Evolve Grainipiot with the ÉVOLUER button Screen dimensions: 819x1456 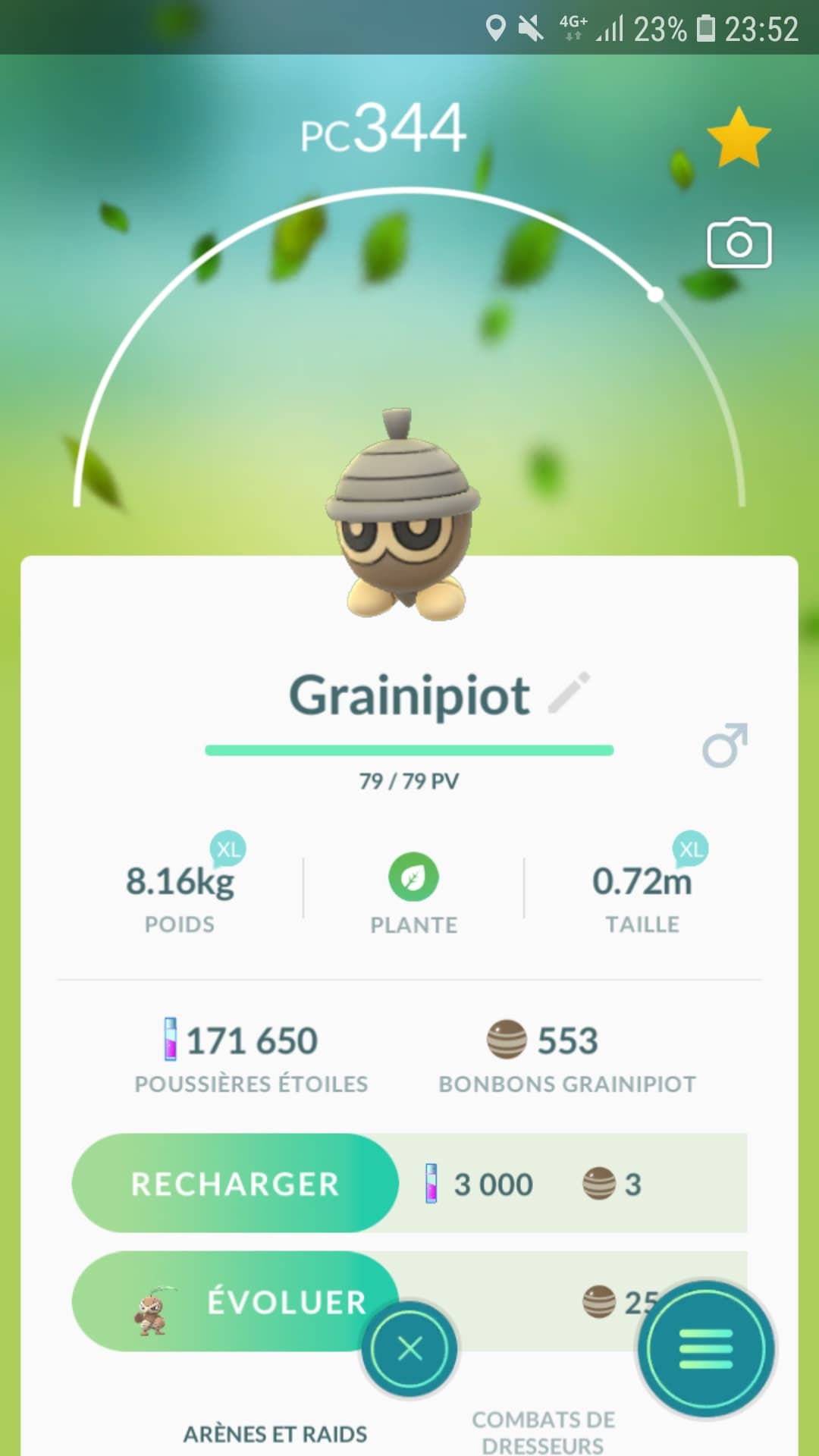pos(235,1301)
